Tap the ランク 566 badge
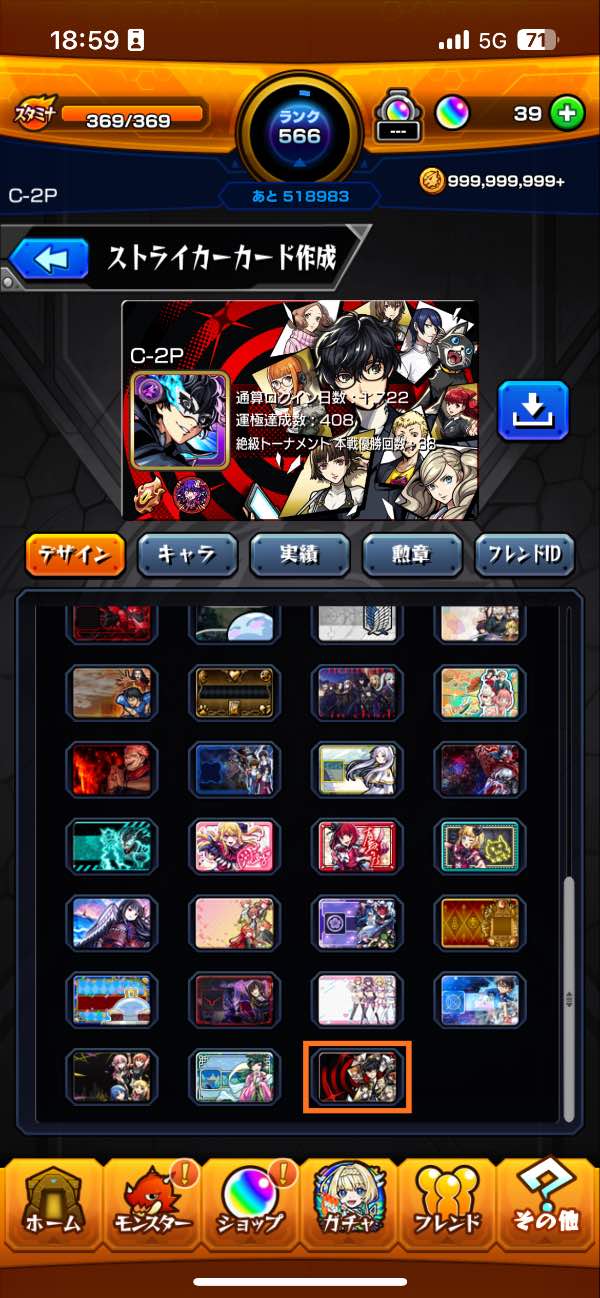Image resolution: width=600 pixels, height=1298 pixels. pos(300,125)
